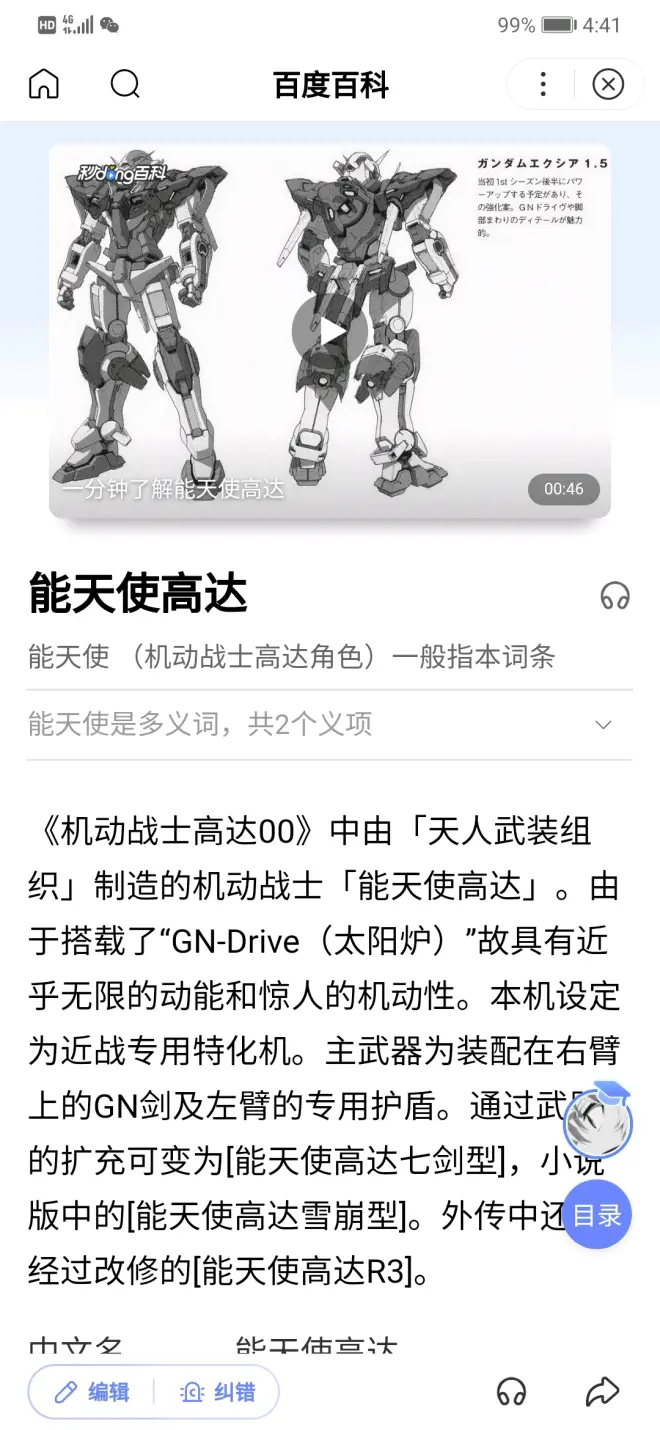Listen to the entry via the title headphone icon
This screenshot has width=660, height=1430.
coord(614,596)
